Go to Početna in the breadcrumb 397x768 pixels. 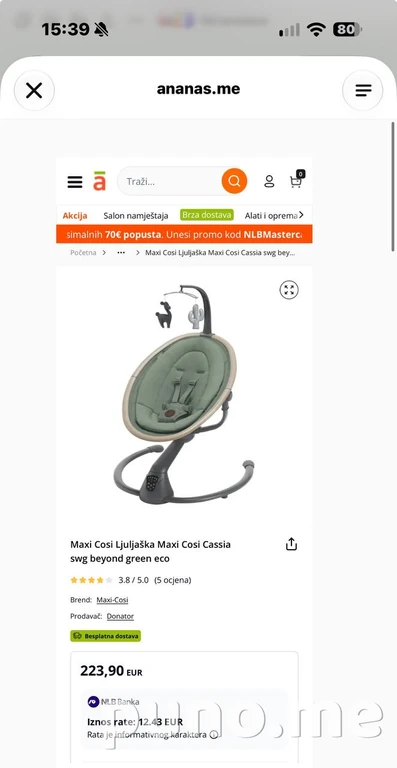click(x=83, y=253)
